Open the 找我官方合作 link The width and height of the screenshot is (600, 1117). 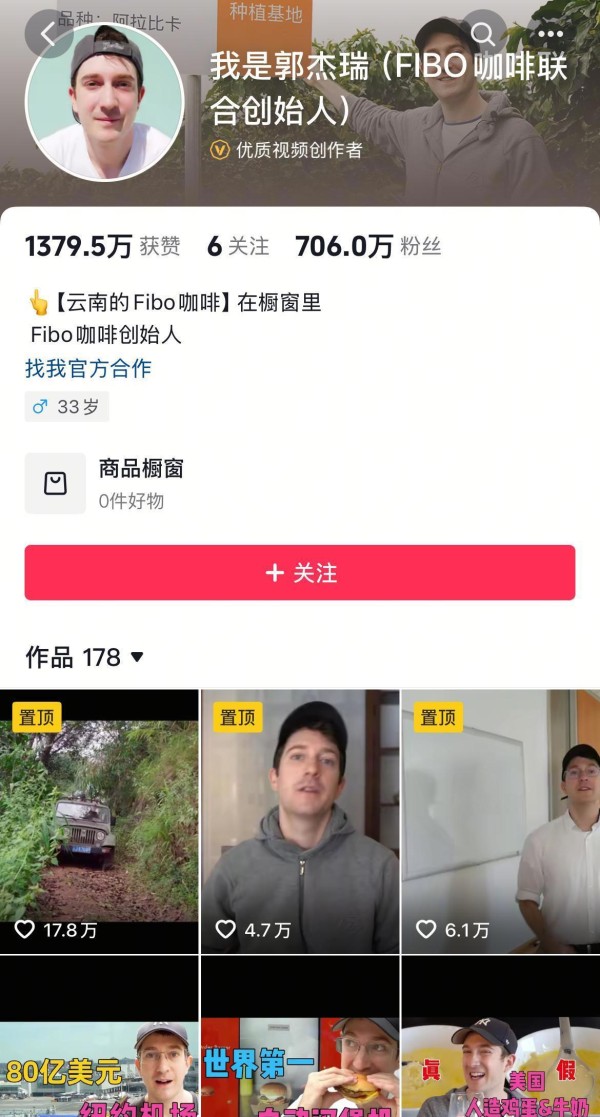tap(88, 368)
